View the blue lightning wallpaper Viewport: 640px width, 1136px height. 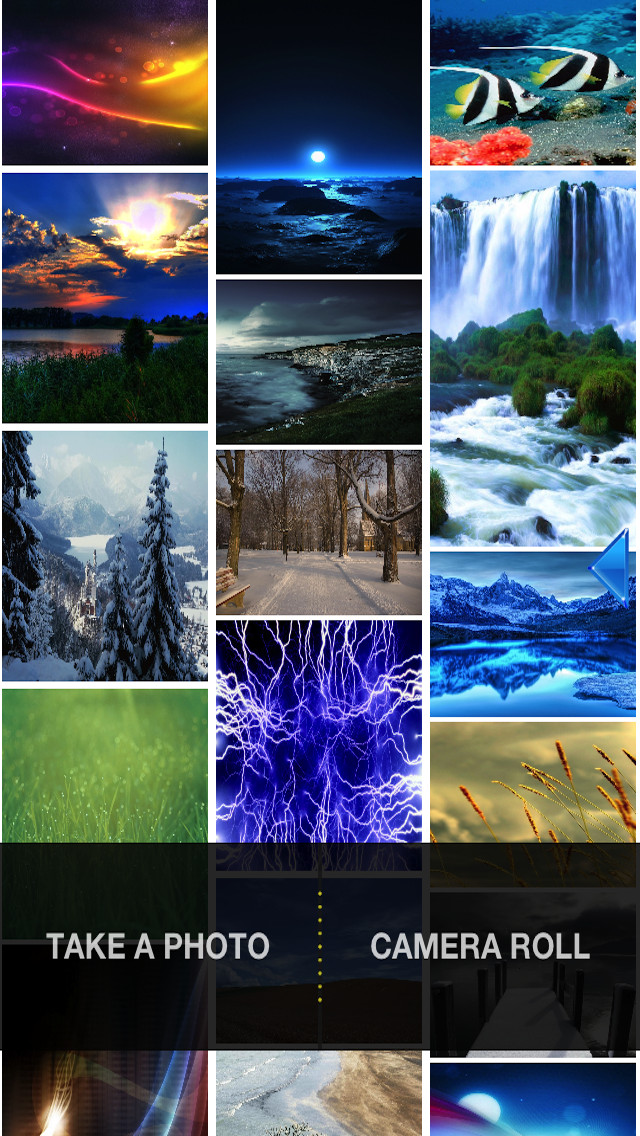click(x=319, y=731)
